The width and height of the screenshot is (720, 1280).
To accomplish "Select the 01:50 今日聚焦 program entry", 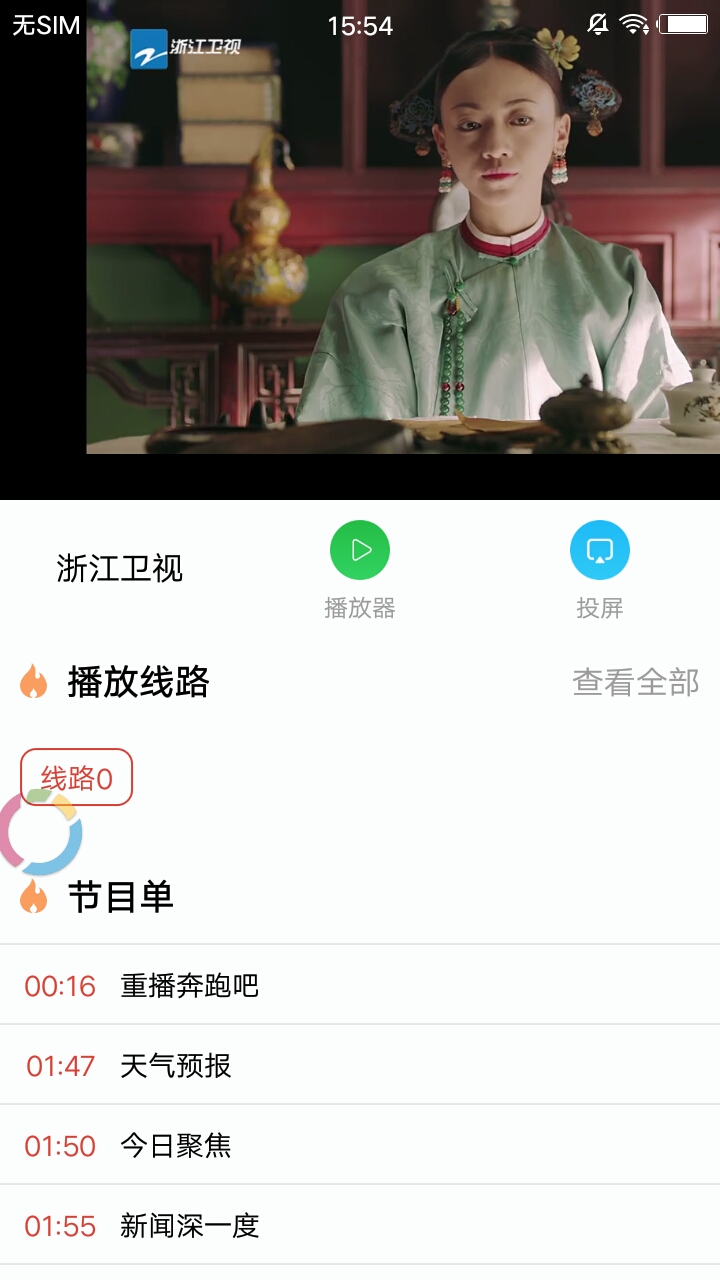I will (360, 1145).
